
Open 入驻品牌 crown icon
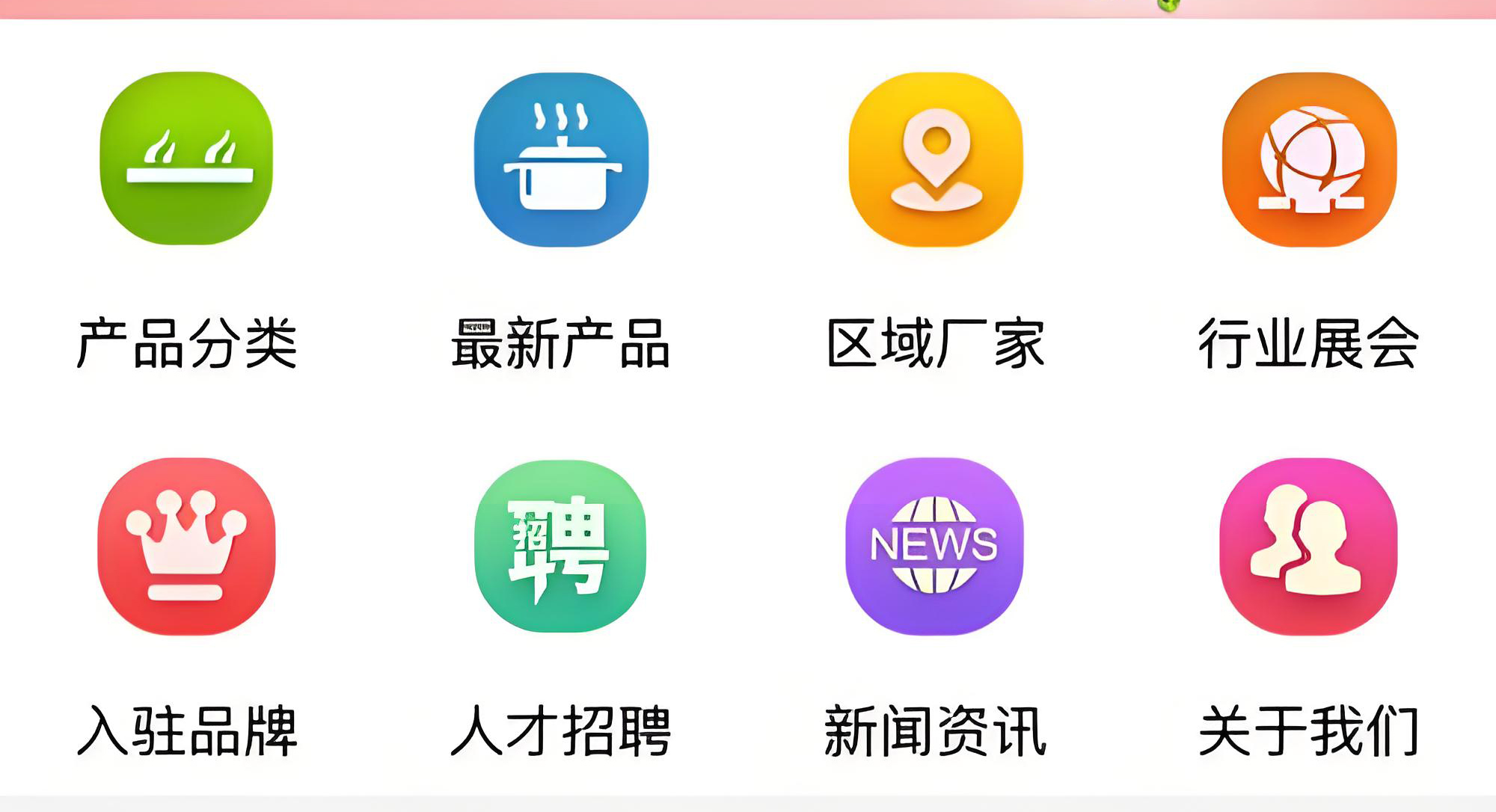click(186, 547)
